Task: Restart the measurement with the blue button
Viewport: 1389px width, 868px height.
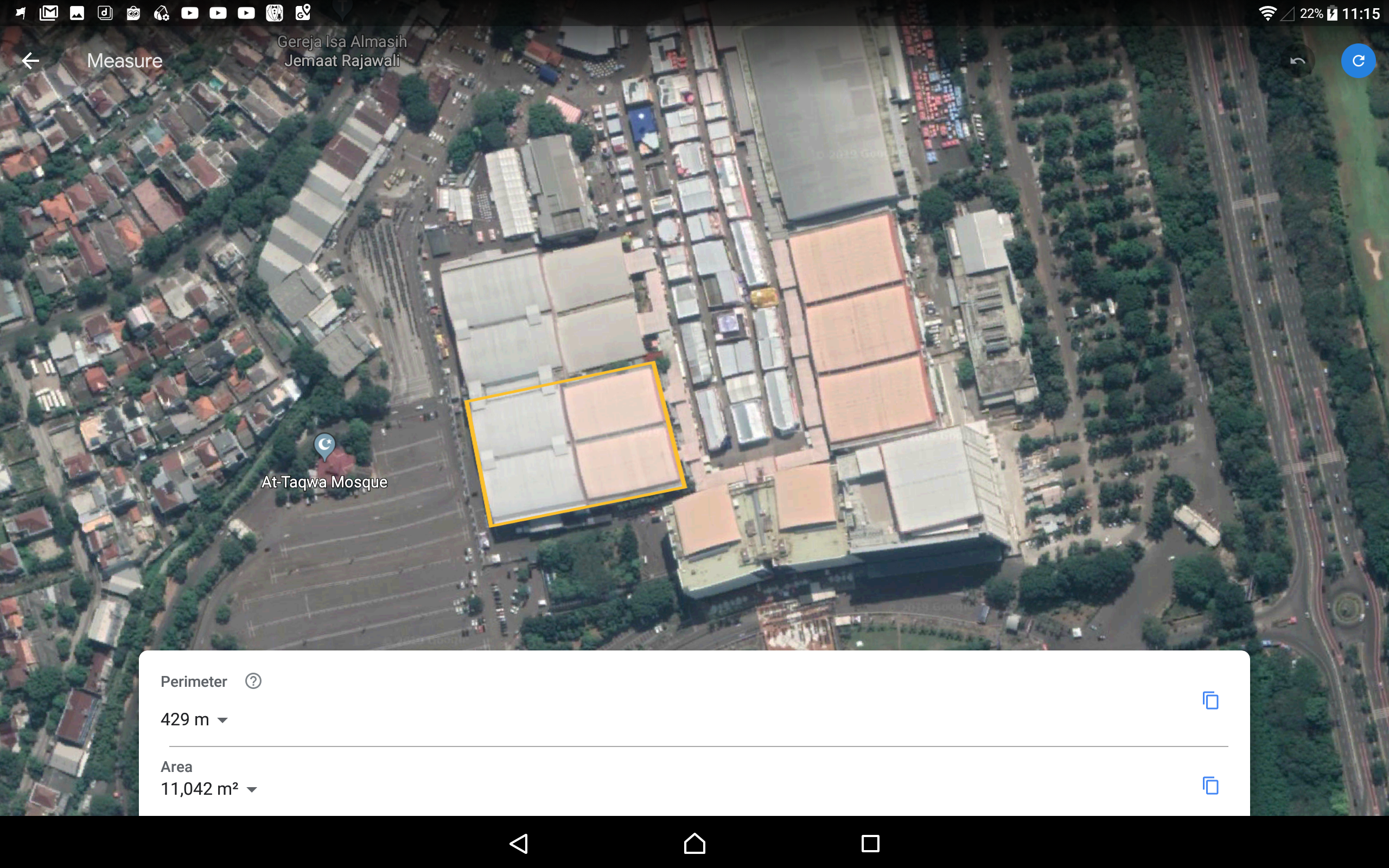Action: point(1358,61)
